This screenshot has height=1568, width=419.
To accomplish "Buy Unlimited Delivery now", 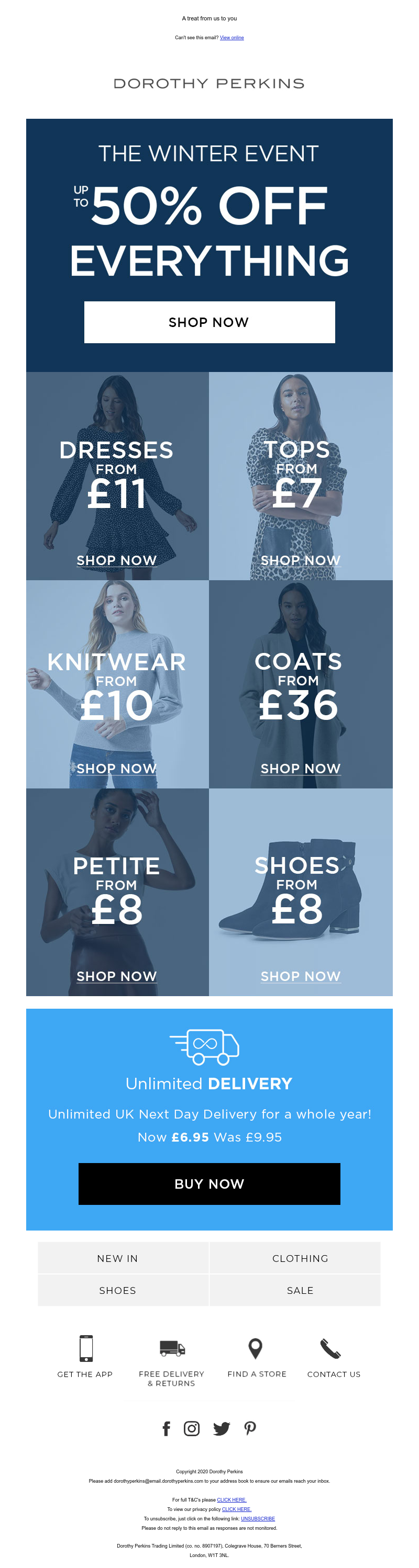I will (x=209, y=1183).
